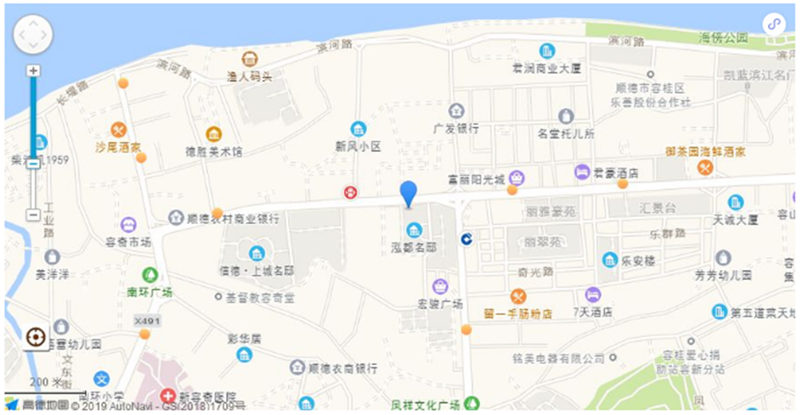Tap the blue location marker pin
Screen dimensions: 800x415
tap(408, 193)
